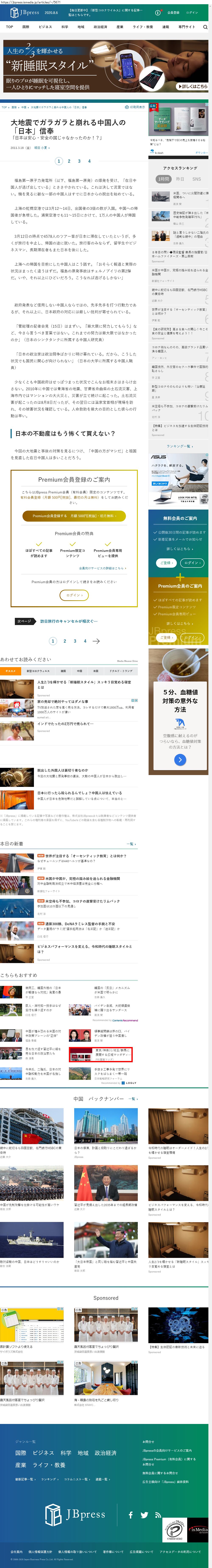Tap arrow button on 血糖値対策 ad
Viewport: 212px width, 1568px height.
click(x=180, y=760)
